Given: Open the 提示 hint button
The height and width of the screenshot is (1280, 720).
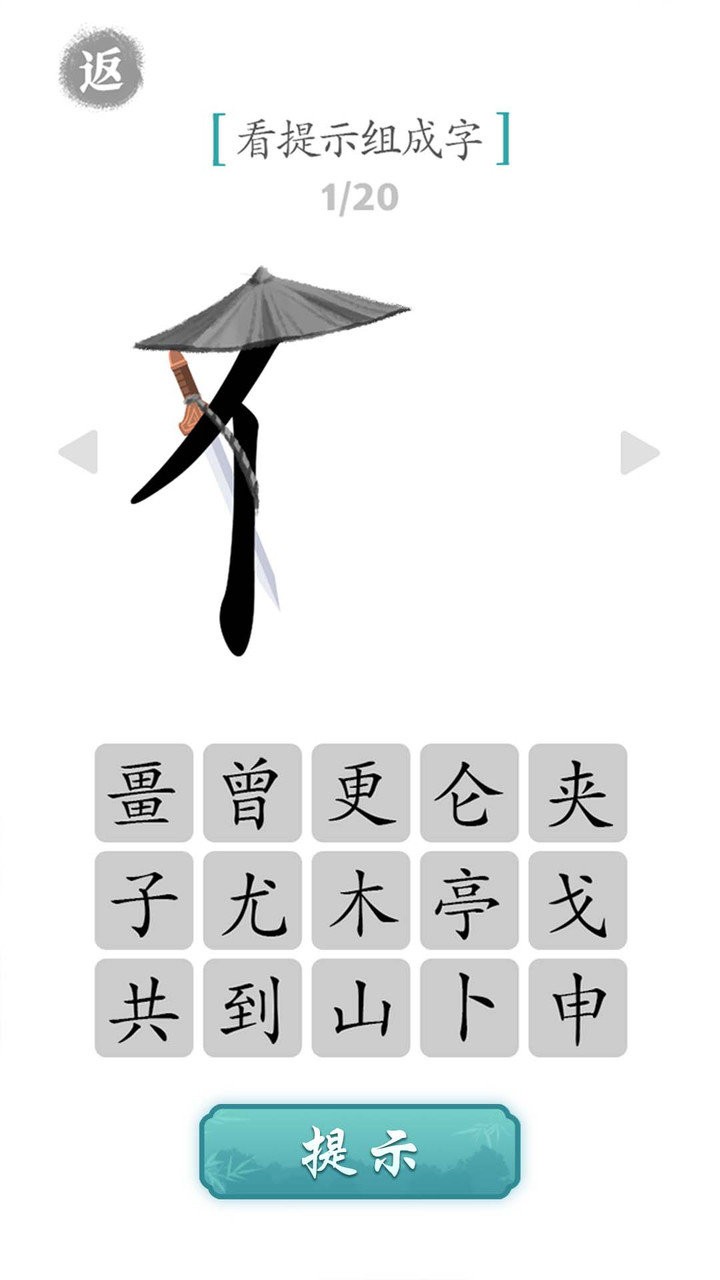Looking at the screenshot, I should pyautogui.click(x=360, y=1152).
